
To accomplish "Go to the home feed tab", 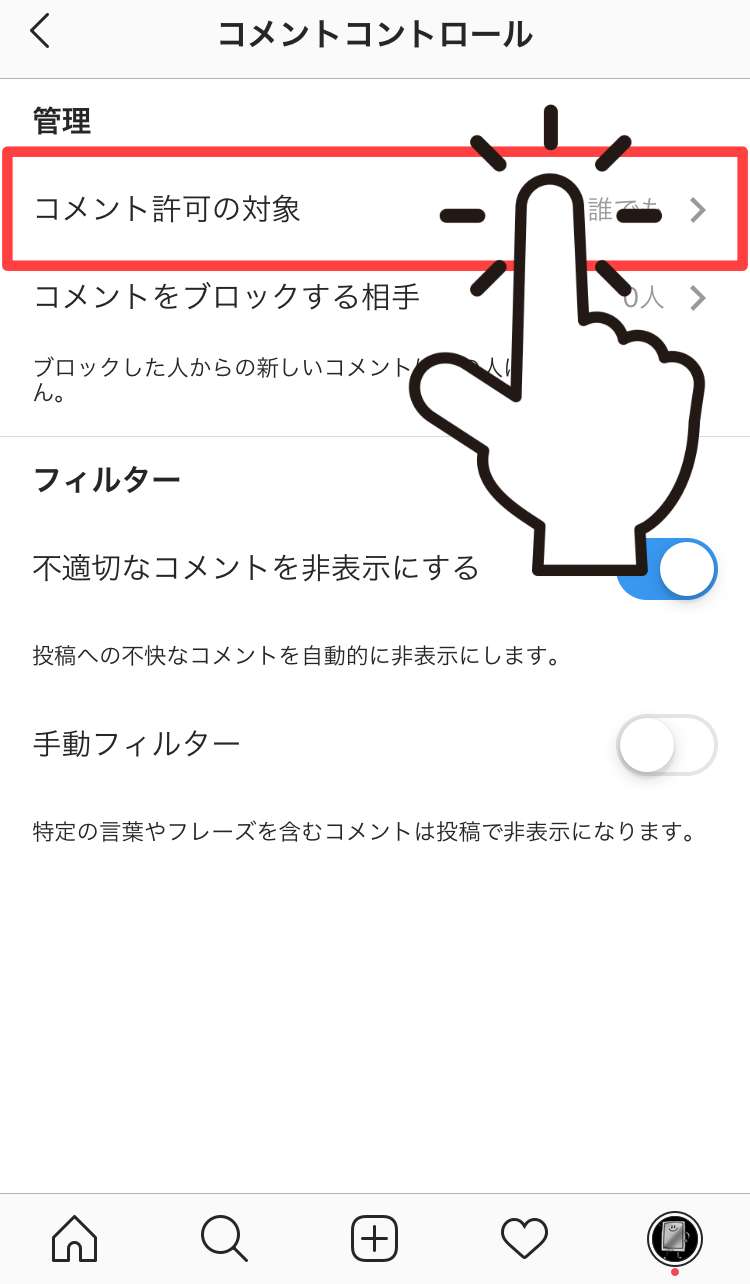I will tap(75, 1239).
